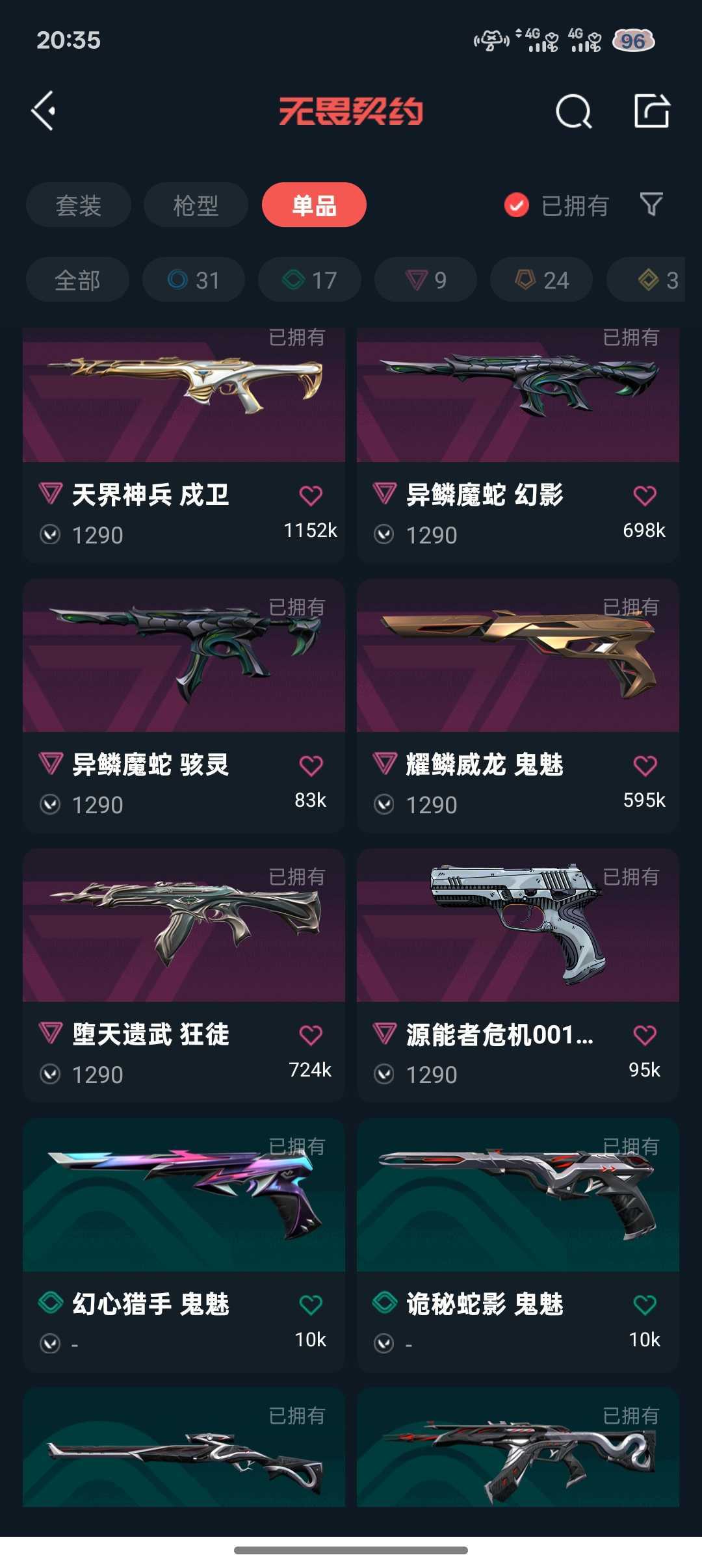Select the pink rarity filter showing 9
702x1568 pixels.
coord(424,280)
